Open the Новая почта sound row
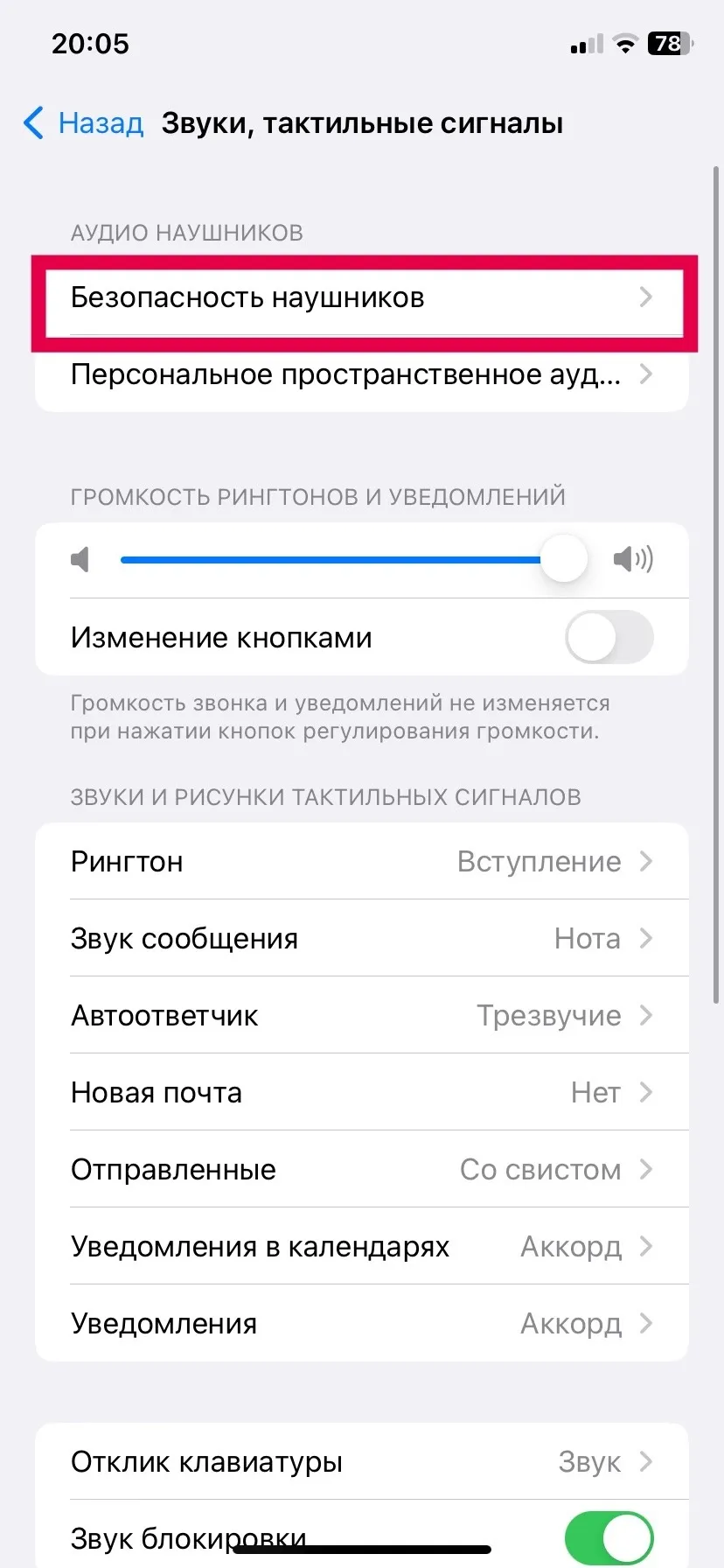724x1568 pixels. pyautogui.click(x=362, y=1092)
